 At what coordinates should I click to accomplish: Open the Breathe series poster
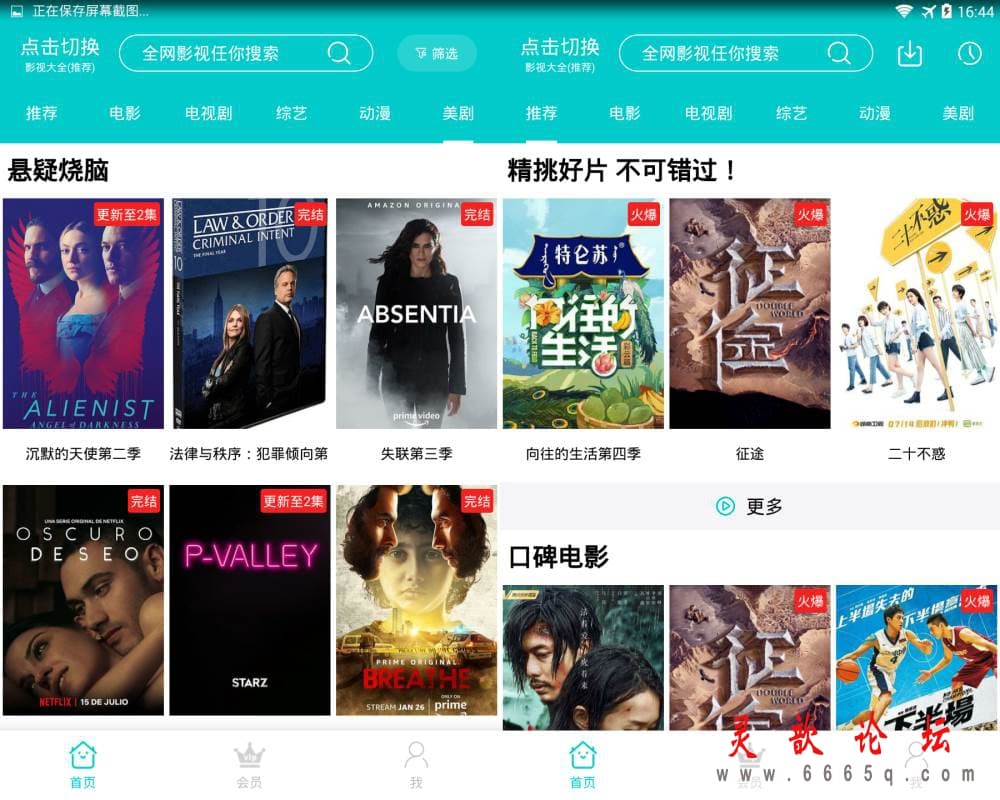pyautogui.click(x=416, y=600)
